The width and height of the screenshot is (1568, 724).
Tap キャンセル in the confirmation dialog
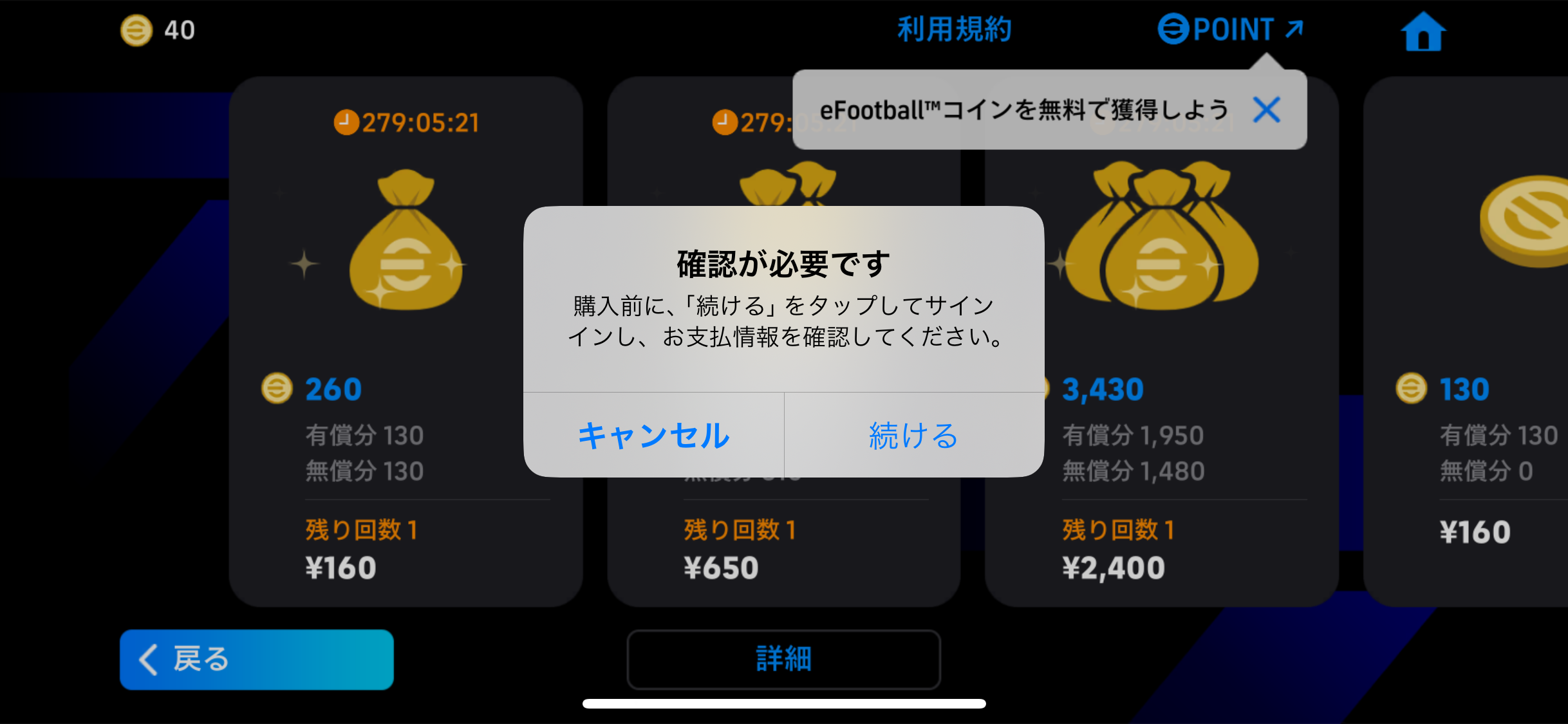tap(653, 436)
